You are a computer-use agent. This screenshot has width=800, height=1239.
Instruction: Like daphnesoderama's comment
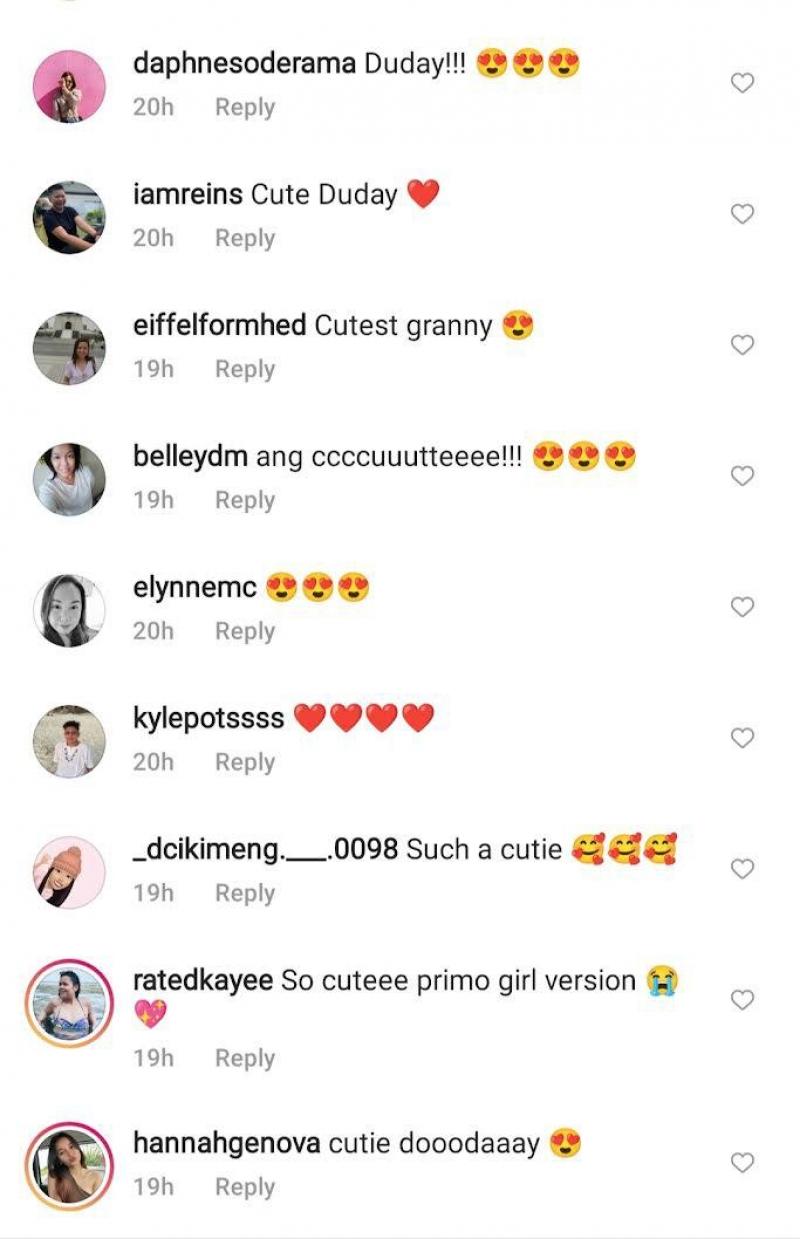pyautogui.click(x=742, y=83)
